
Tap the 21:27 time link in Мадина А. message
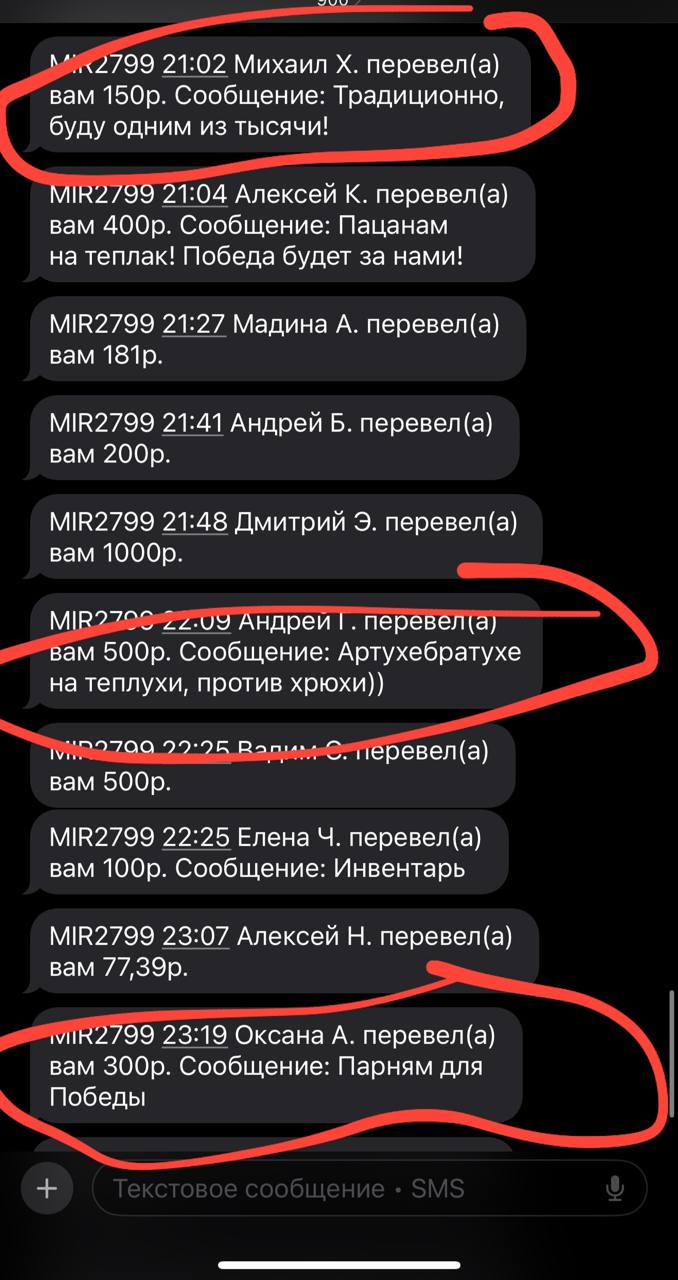coord(196,326)
